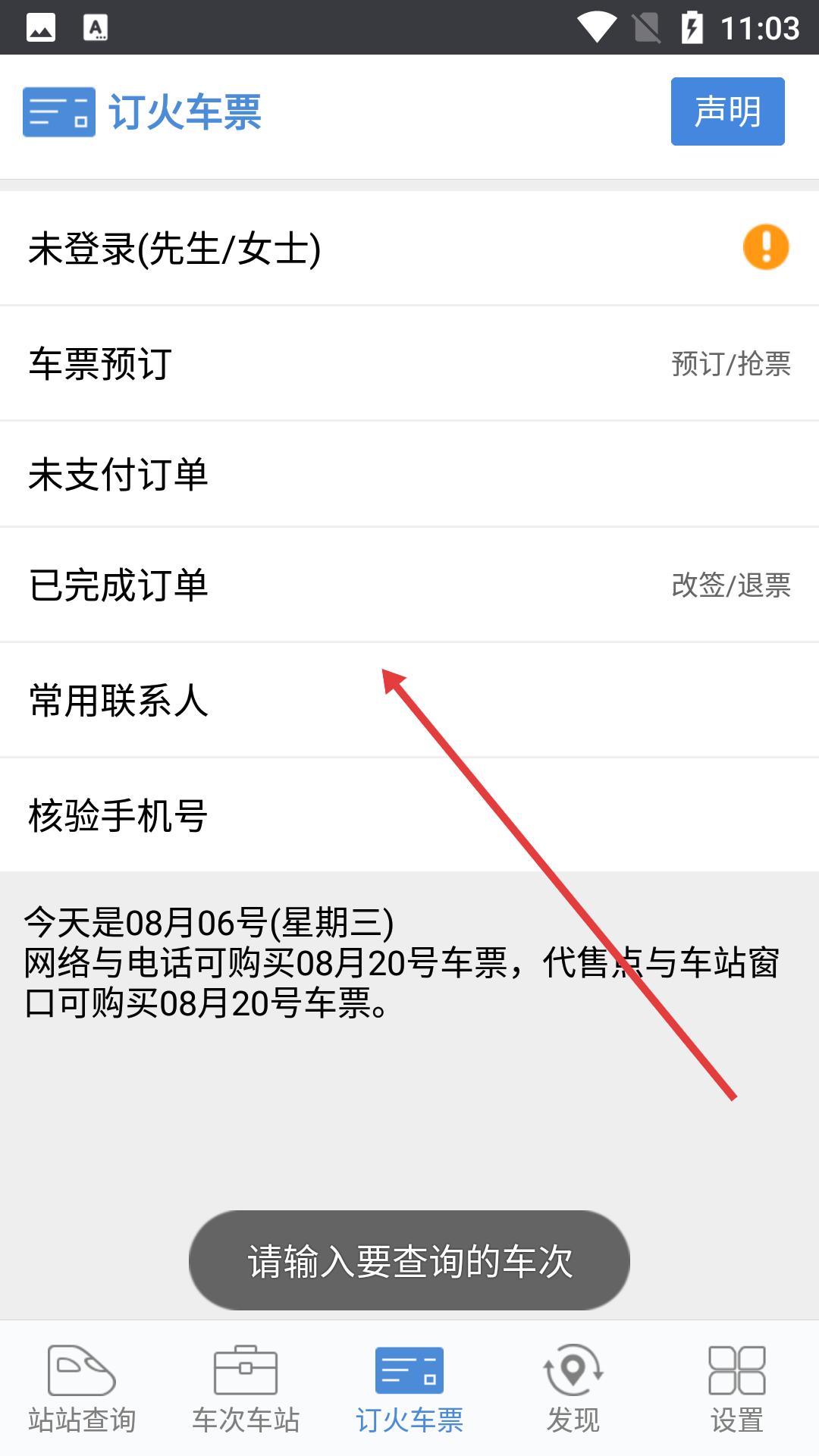Open the 未登录(先生/女士) login row

pyautogui.click(x=409, y=249)
